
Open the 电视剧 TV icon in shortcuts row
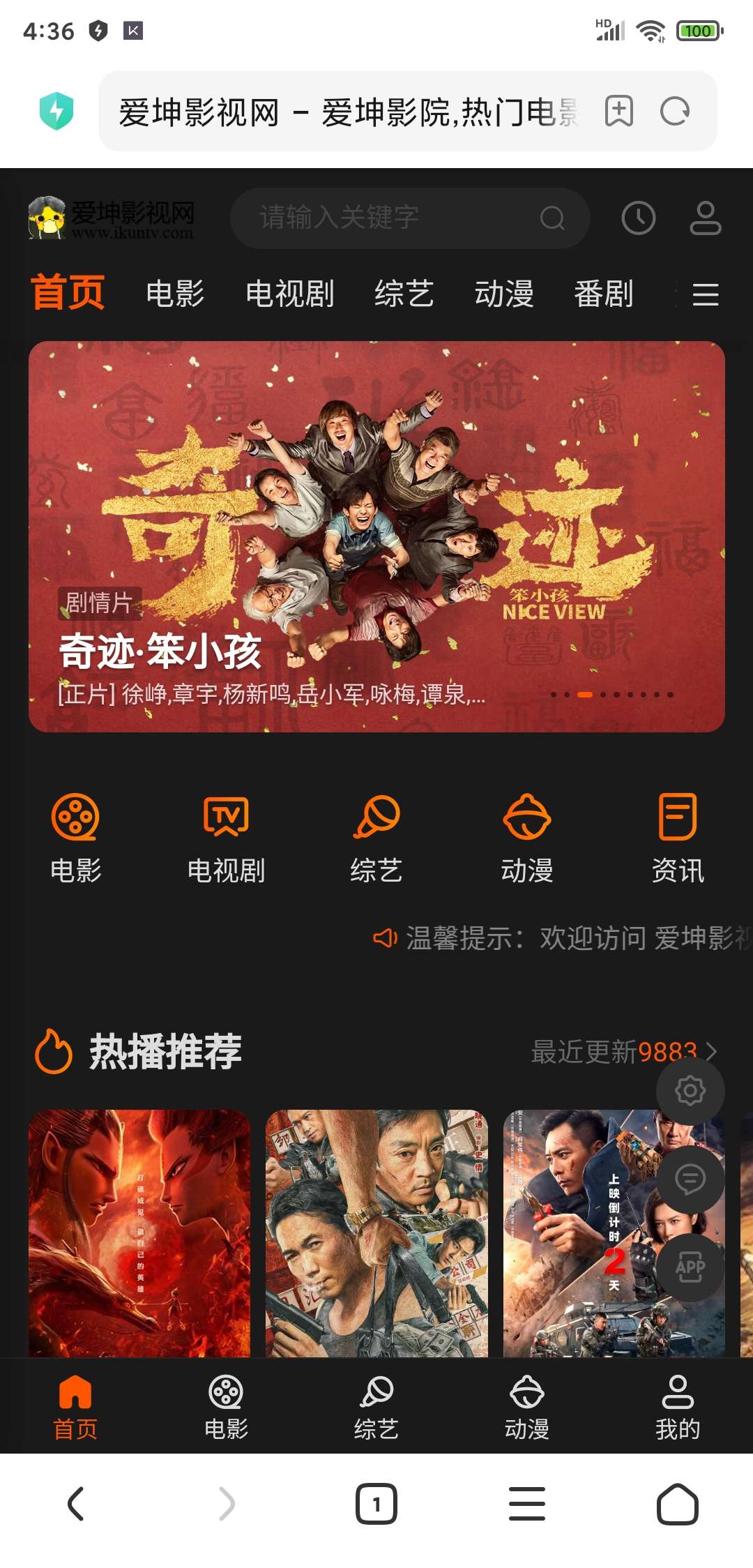click(x=225, y=834)
